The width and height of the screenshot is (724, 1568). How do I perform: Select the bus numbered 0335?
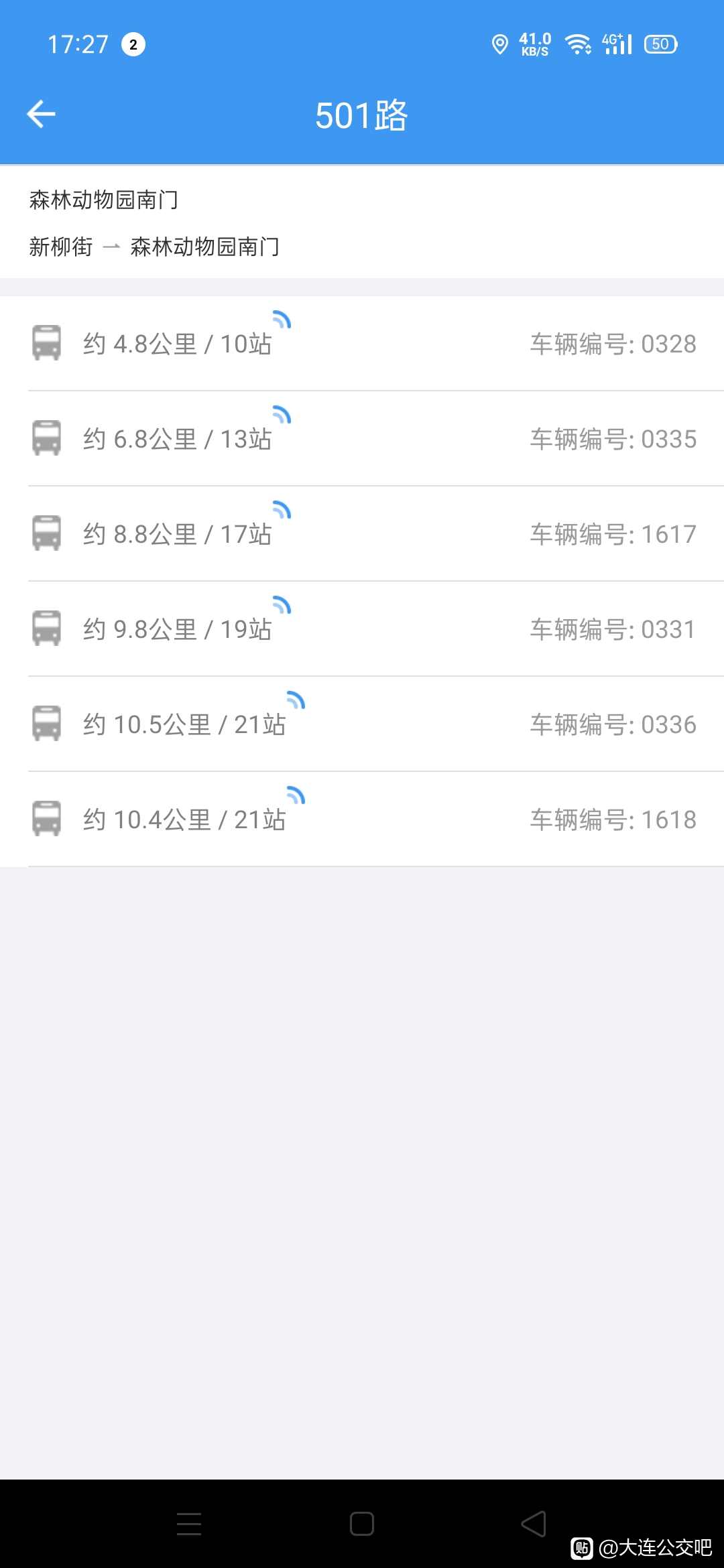[362, 438]
